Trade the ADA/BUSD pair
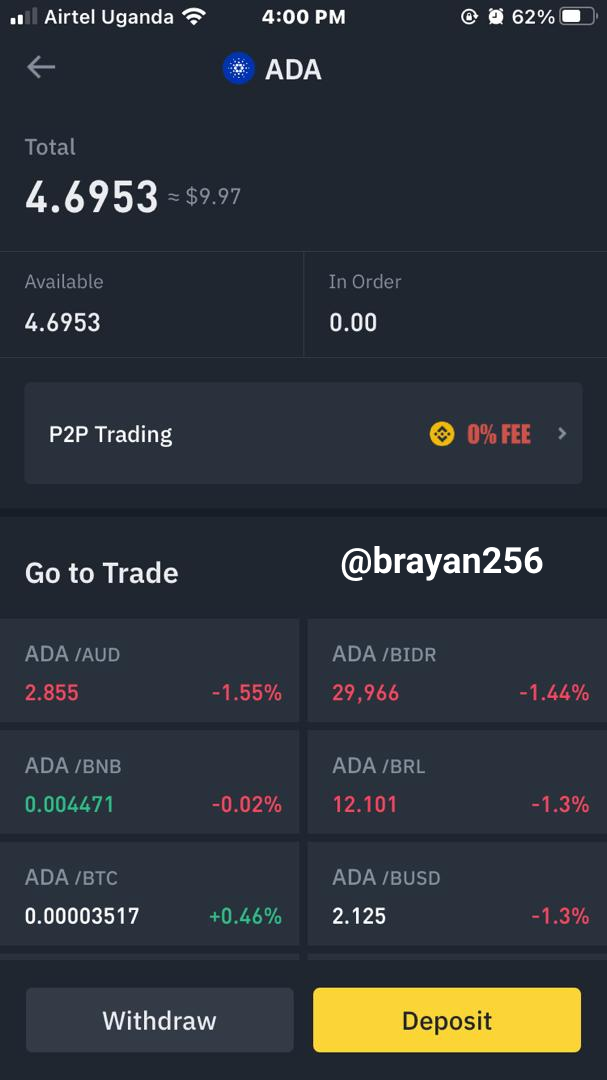The height and width of the screenshot is (1080, 607). (457, 893)
